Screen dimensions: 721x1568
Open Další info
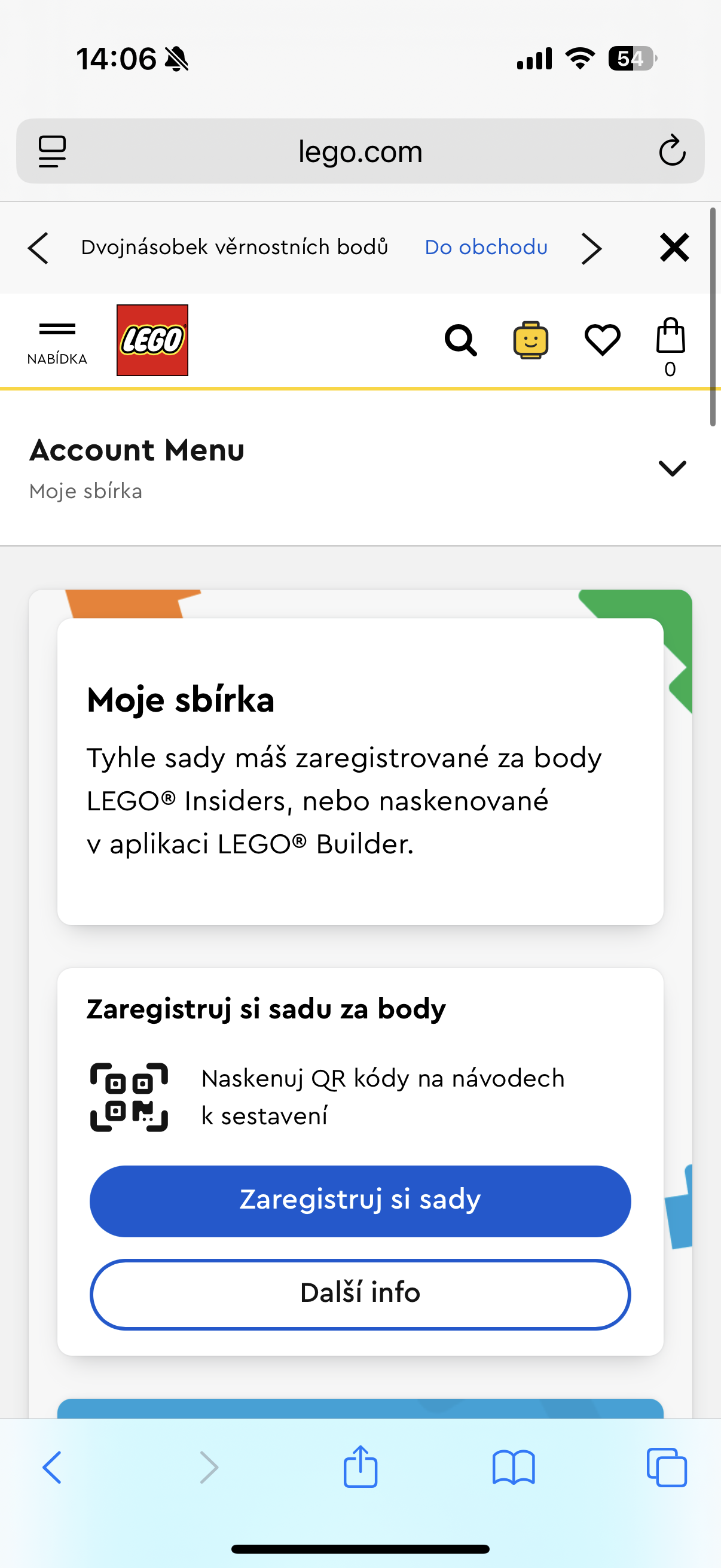(360, 1294)
